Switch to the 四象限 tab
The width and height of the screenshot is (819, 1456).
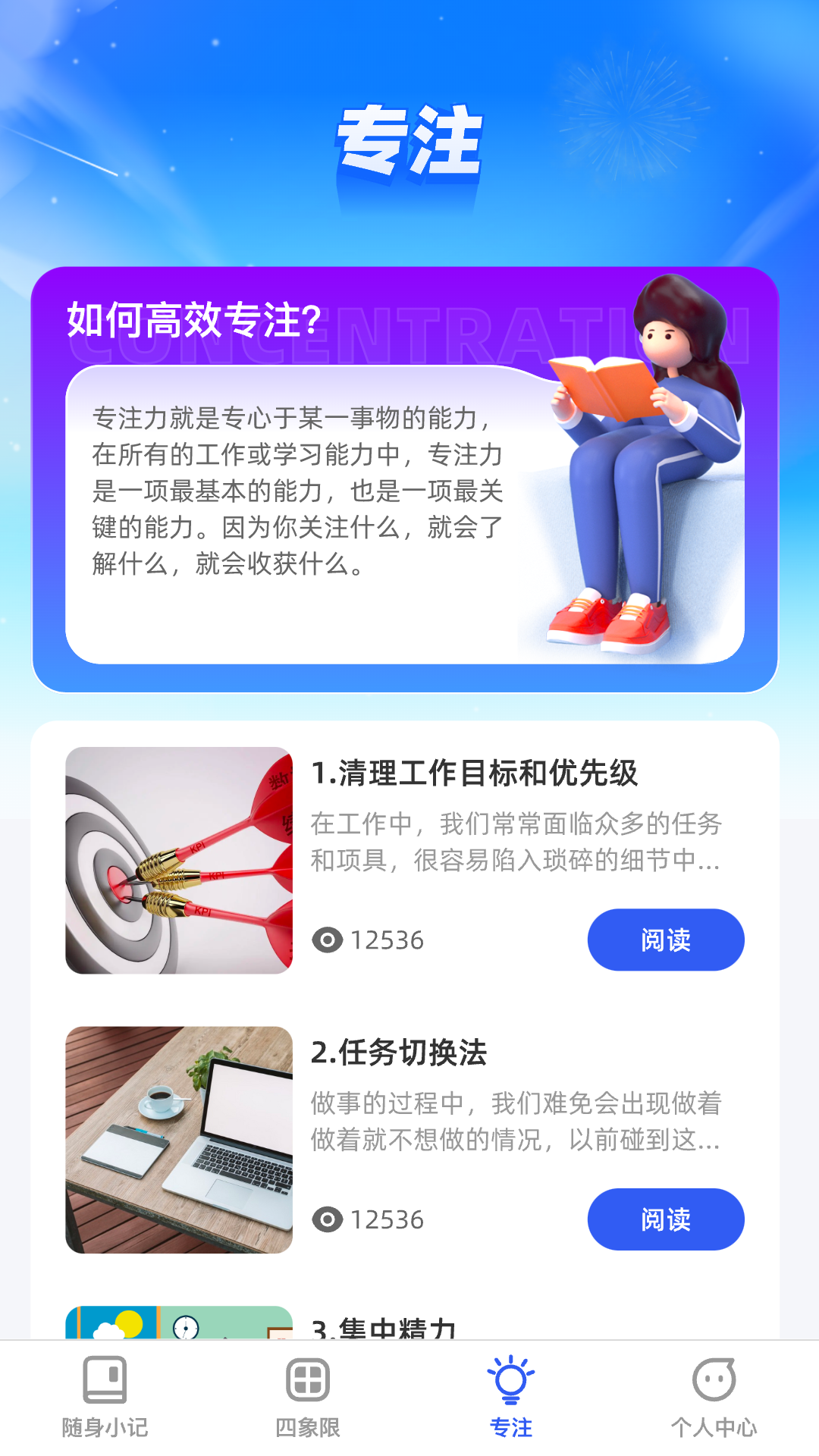pos(307,1397)
